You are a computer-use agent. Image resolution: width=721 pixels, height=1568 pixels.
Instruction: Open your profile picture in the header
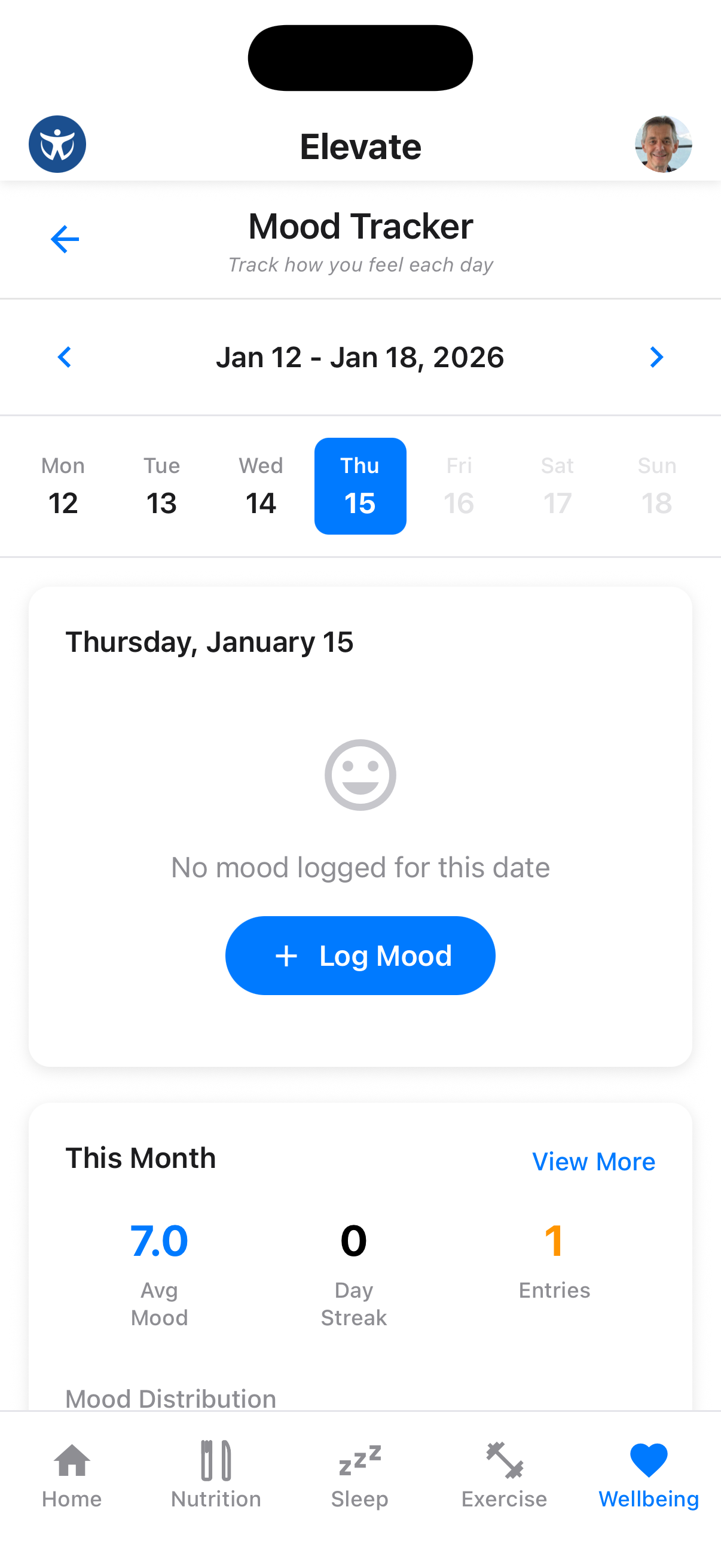pos(662,144)
